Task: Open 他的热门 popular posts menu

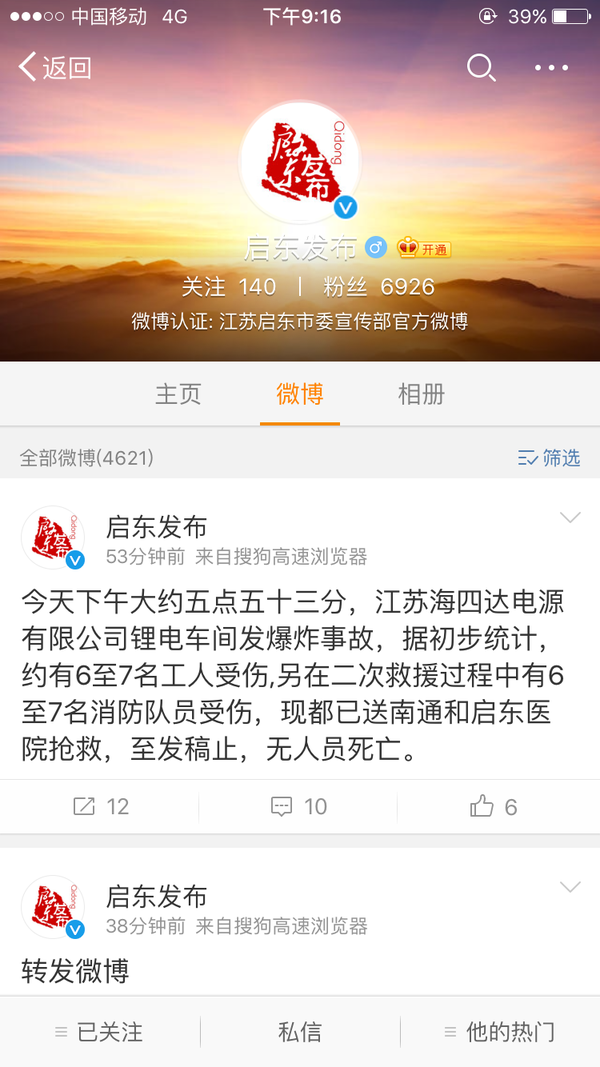Action: 499,1032
